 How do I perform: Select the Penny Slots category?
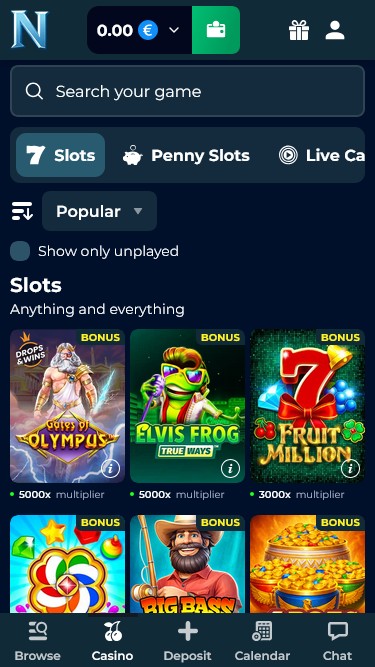[x=186, y=155]
